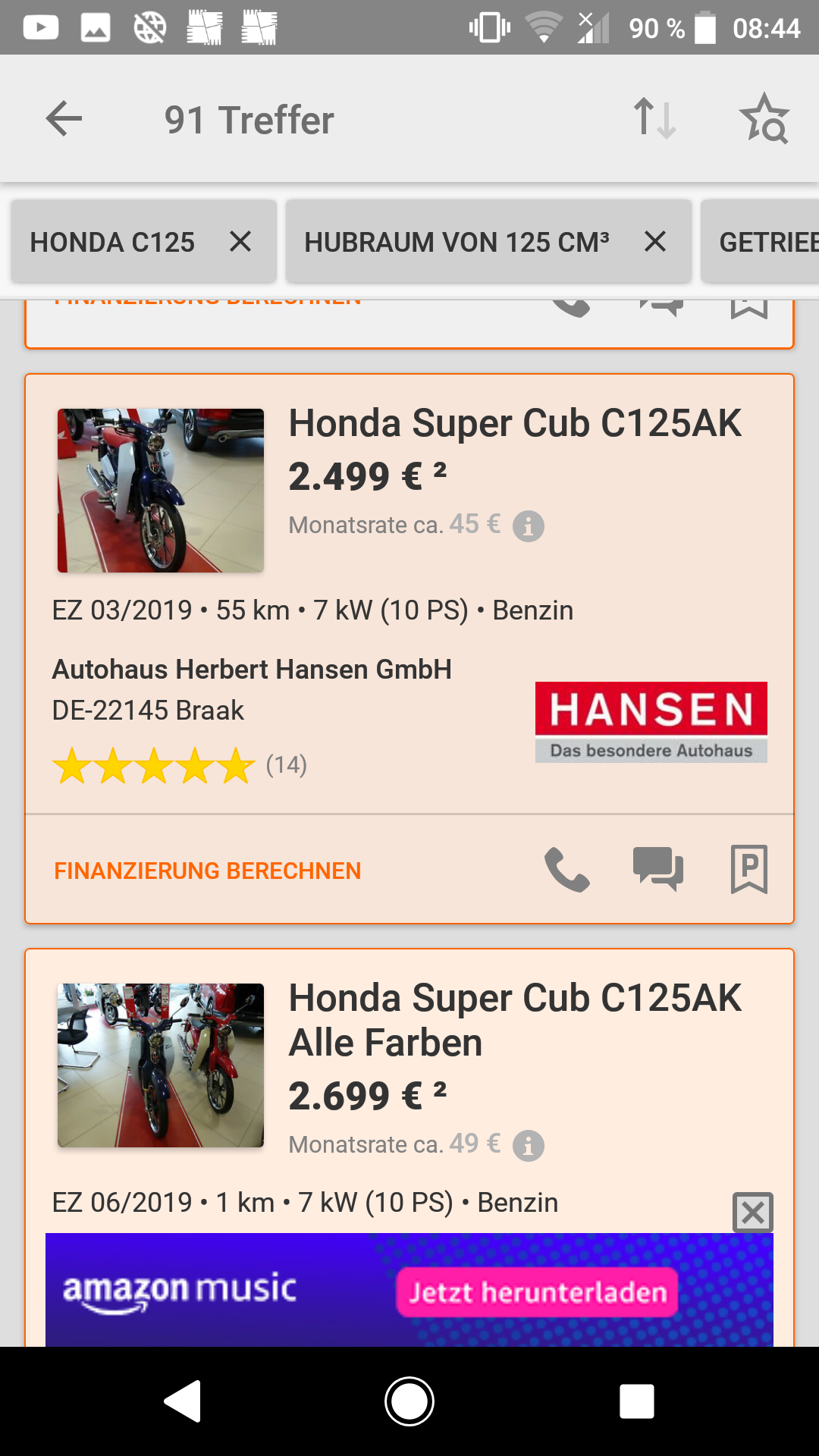Open the 2.499 € Honda Super Cub listing
Viewport: 819px width, 1456px height.
pos(514,424)
